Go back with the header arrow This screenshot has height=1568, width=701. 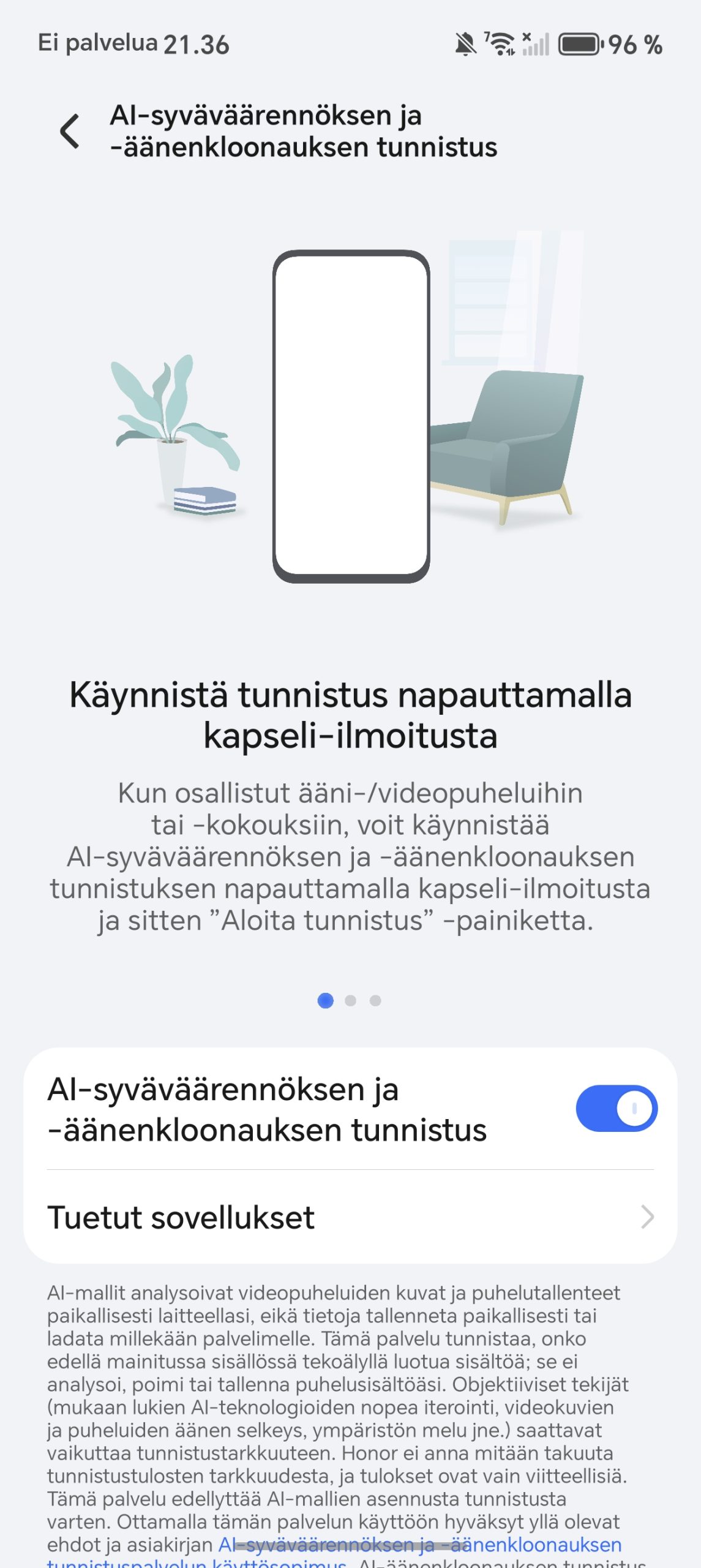pyautogui.click(x=70, y=131)
